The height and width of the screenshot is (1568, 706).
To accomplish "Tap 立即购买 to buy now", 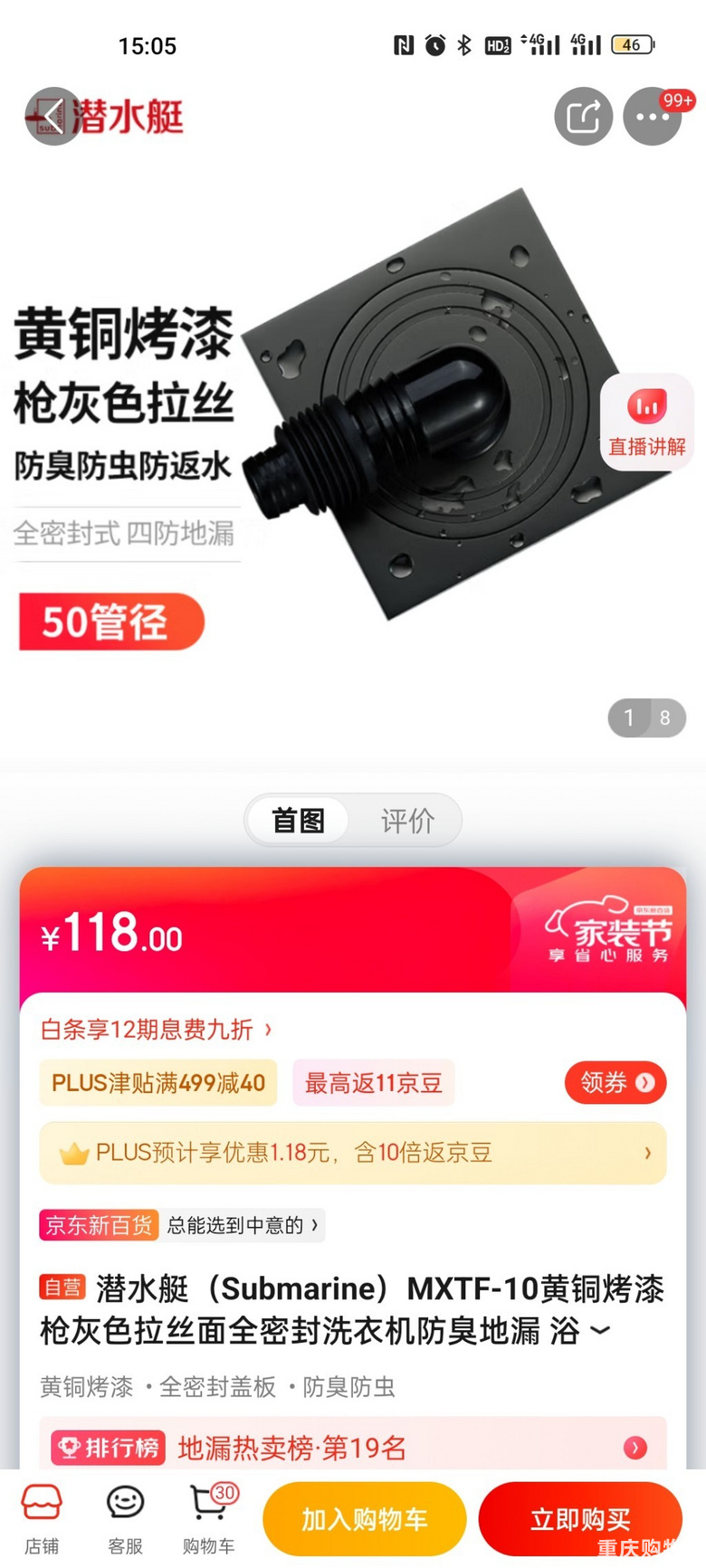I will 579,1519.
